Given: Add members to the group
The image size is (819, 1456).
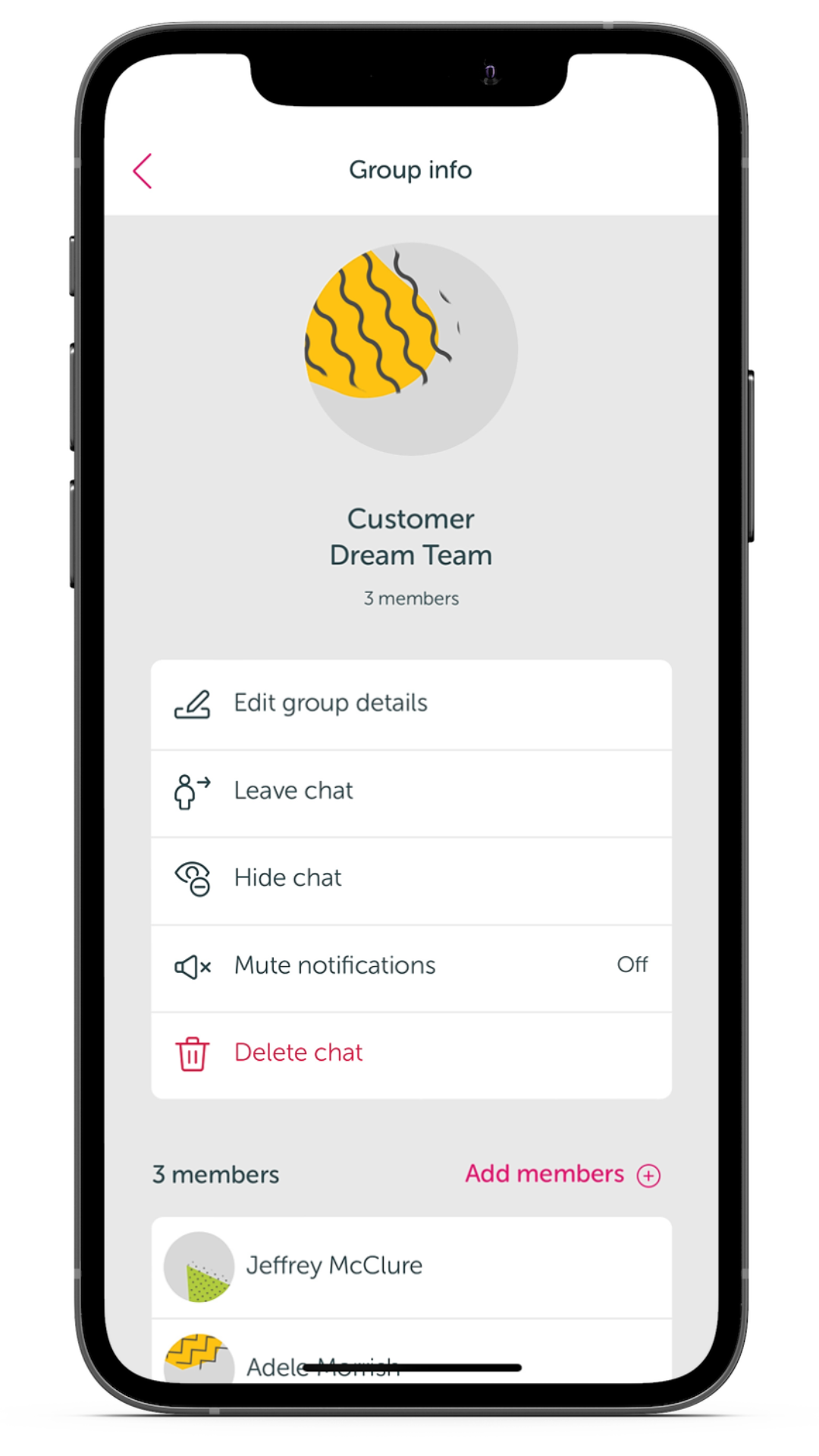Looking at the screenshot, I should point(562,1175).
